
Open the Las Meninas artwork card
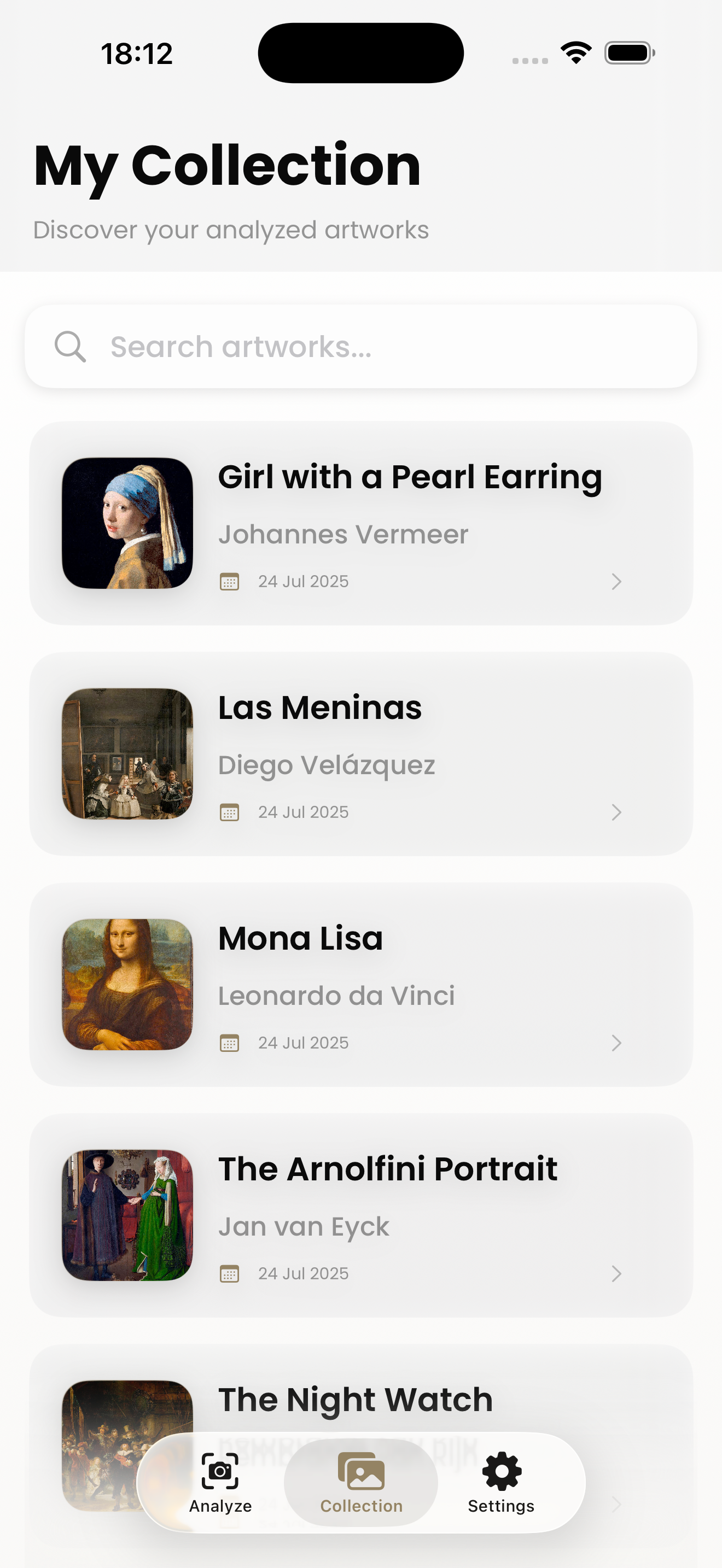click(361, 753)
